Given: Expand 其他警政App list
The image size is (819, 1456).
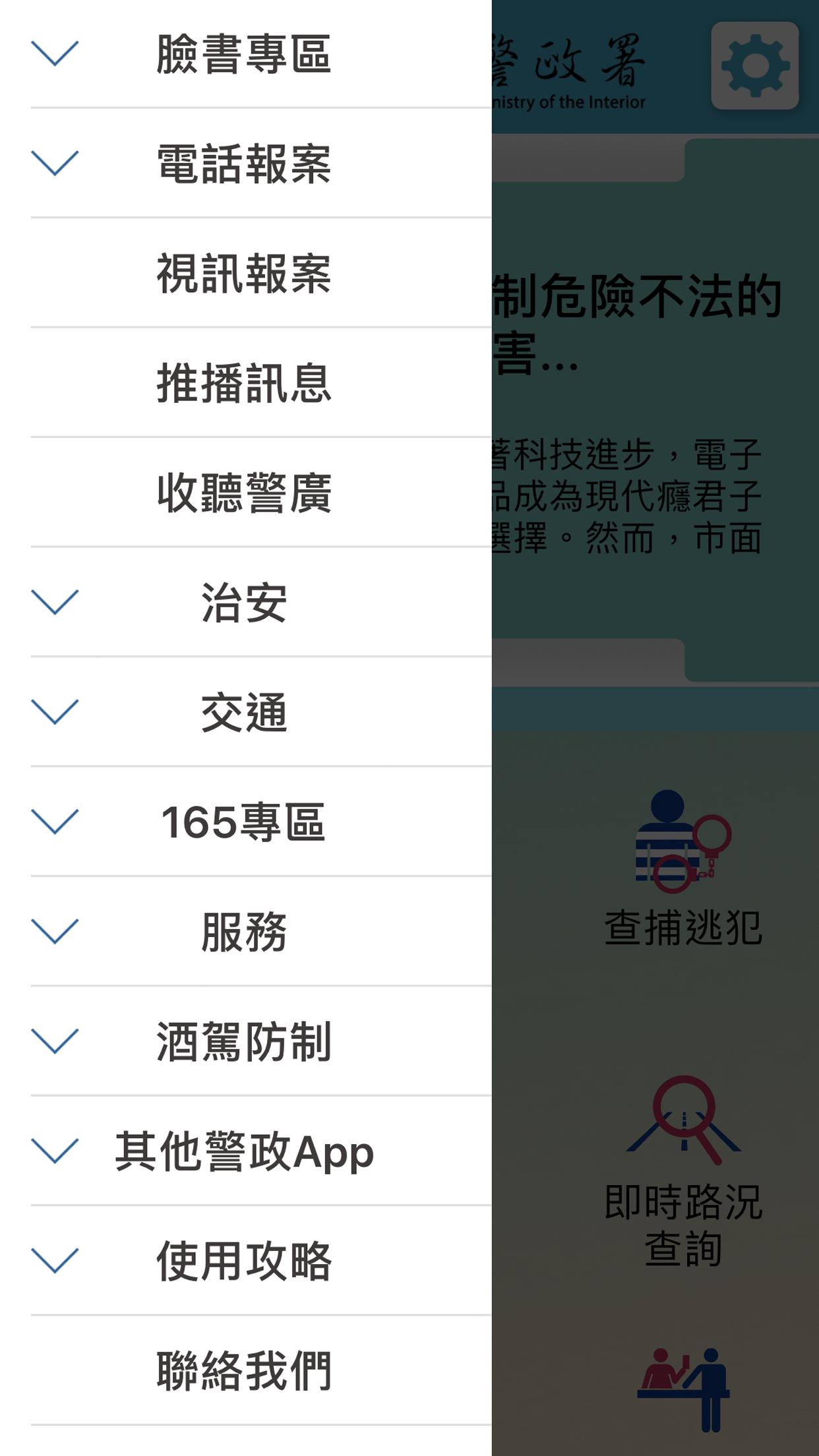Looking at the screenshot, I should [x=244, y=1151].
